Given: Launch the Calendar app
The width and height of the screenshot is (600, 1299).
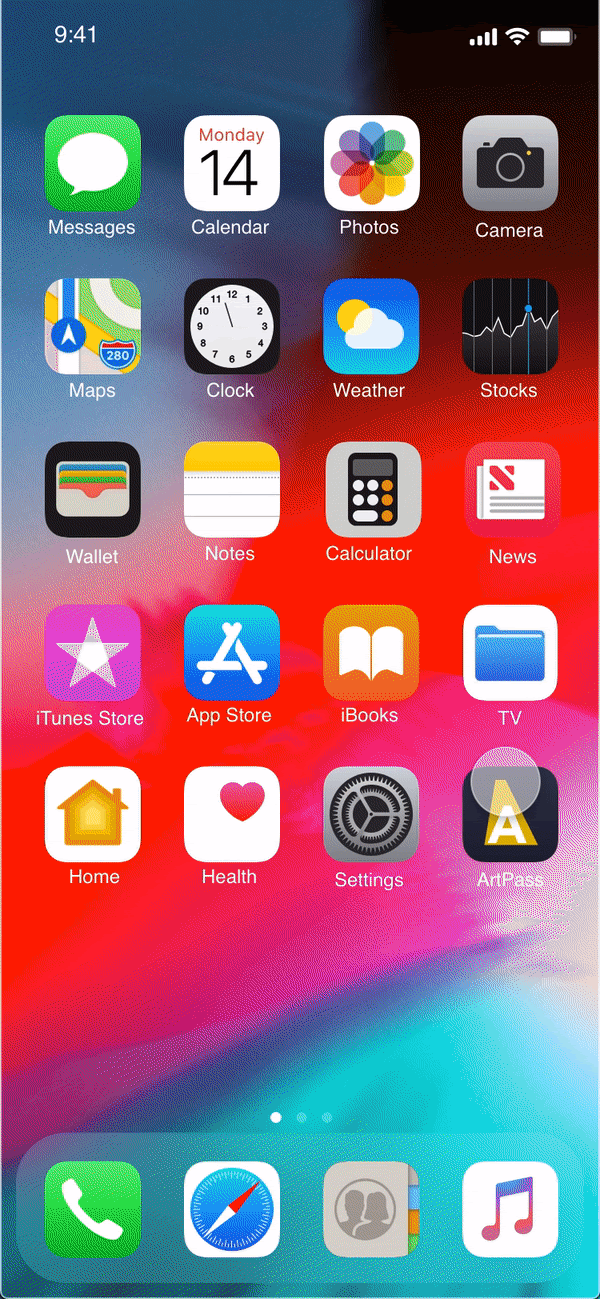Looking at the screenshot, I should coord(231,163).
